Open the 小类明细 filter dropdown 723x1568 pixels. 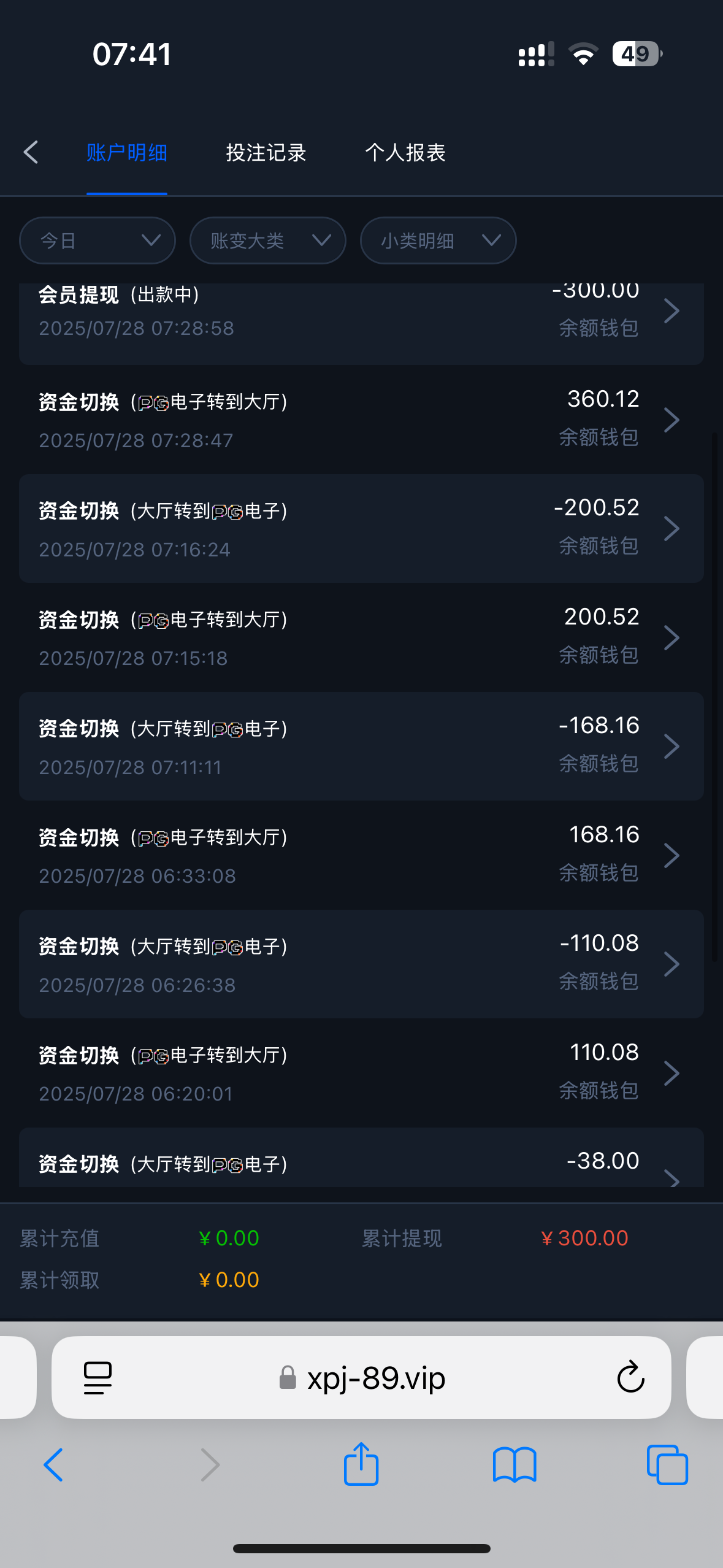(x=438, y=240)
